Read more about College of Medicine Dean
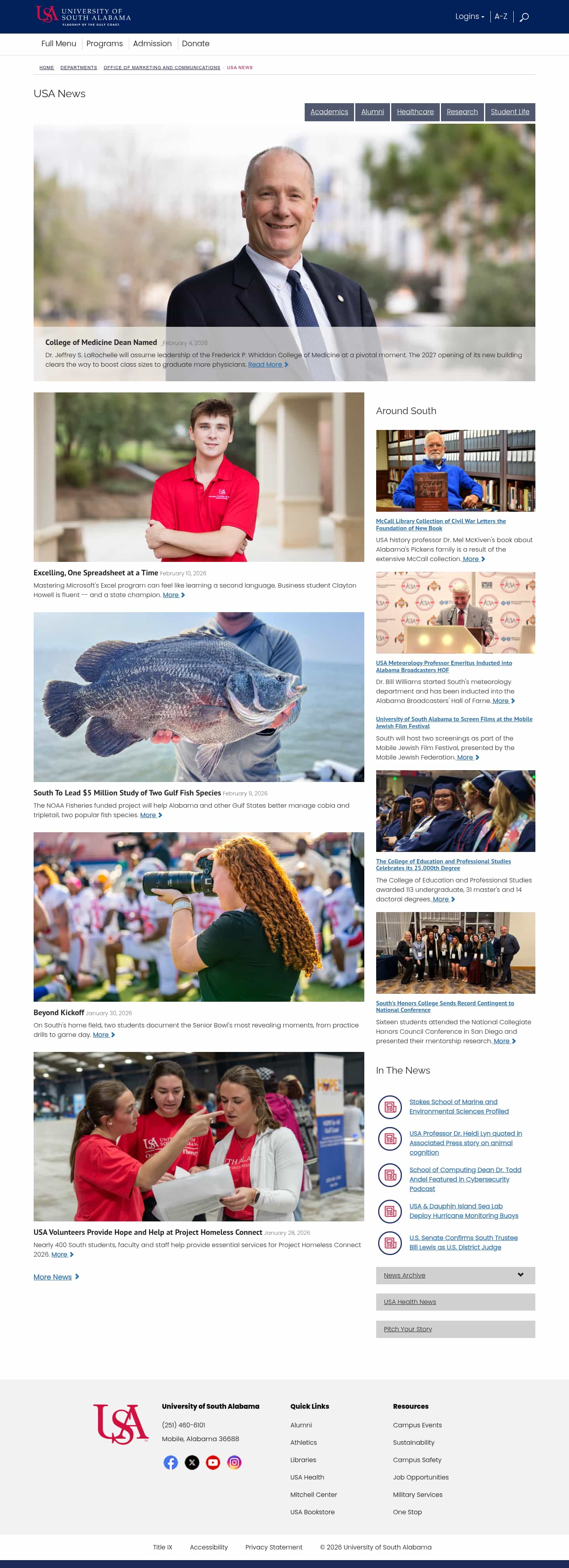The image size is (569, 1568). point(267,365)
